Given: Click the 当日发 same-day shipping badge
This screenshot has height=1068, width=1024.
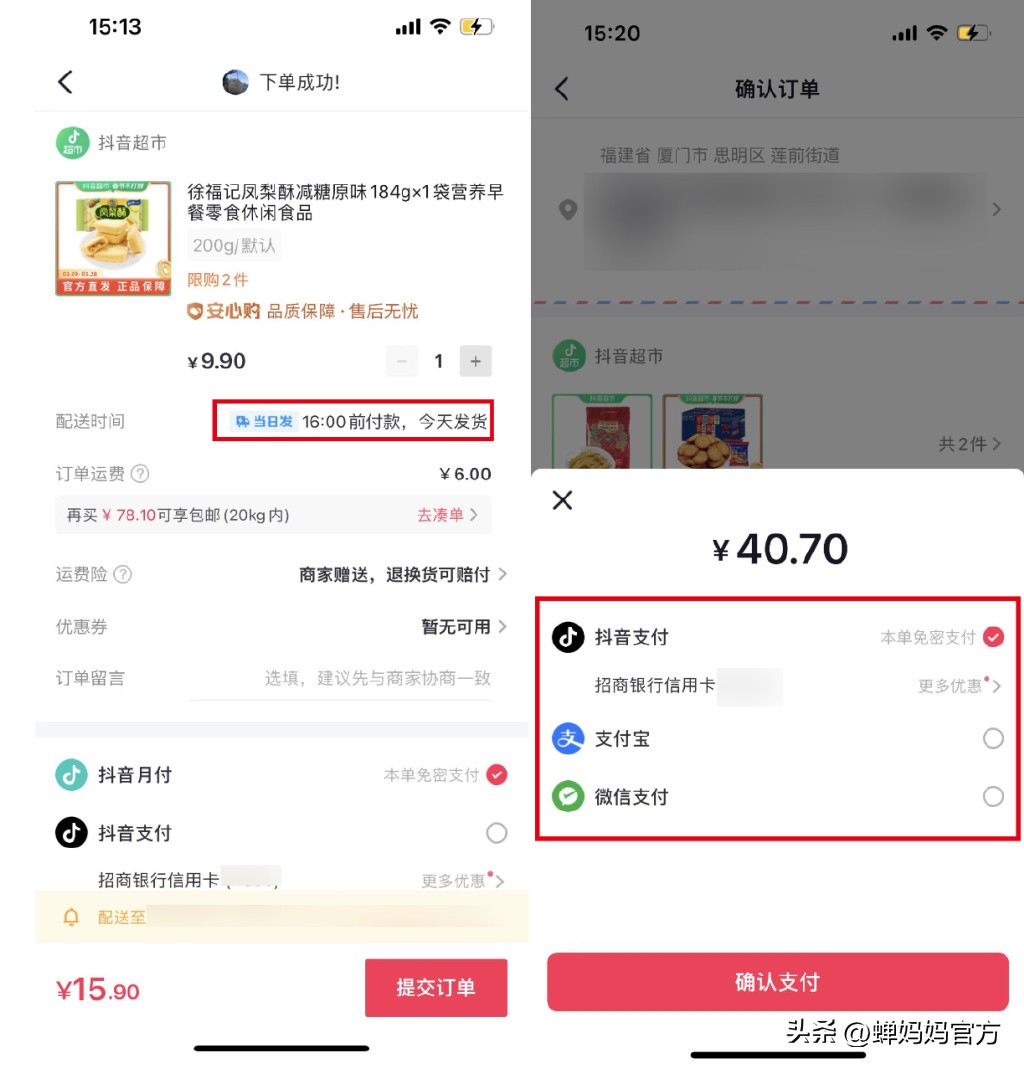Looking at the screenshot, I should tap(263, 421).
